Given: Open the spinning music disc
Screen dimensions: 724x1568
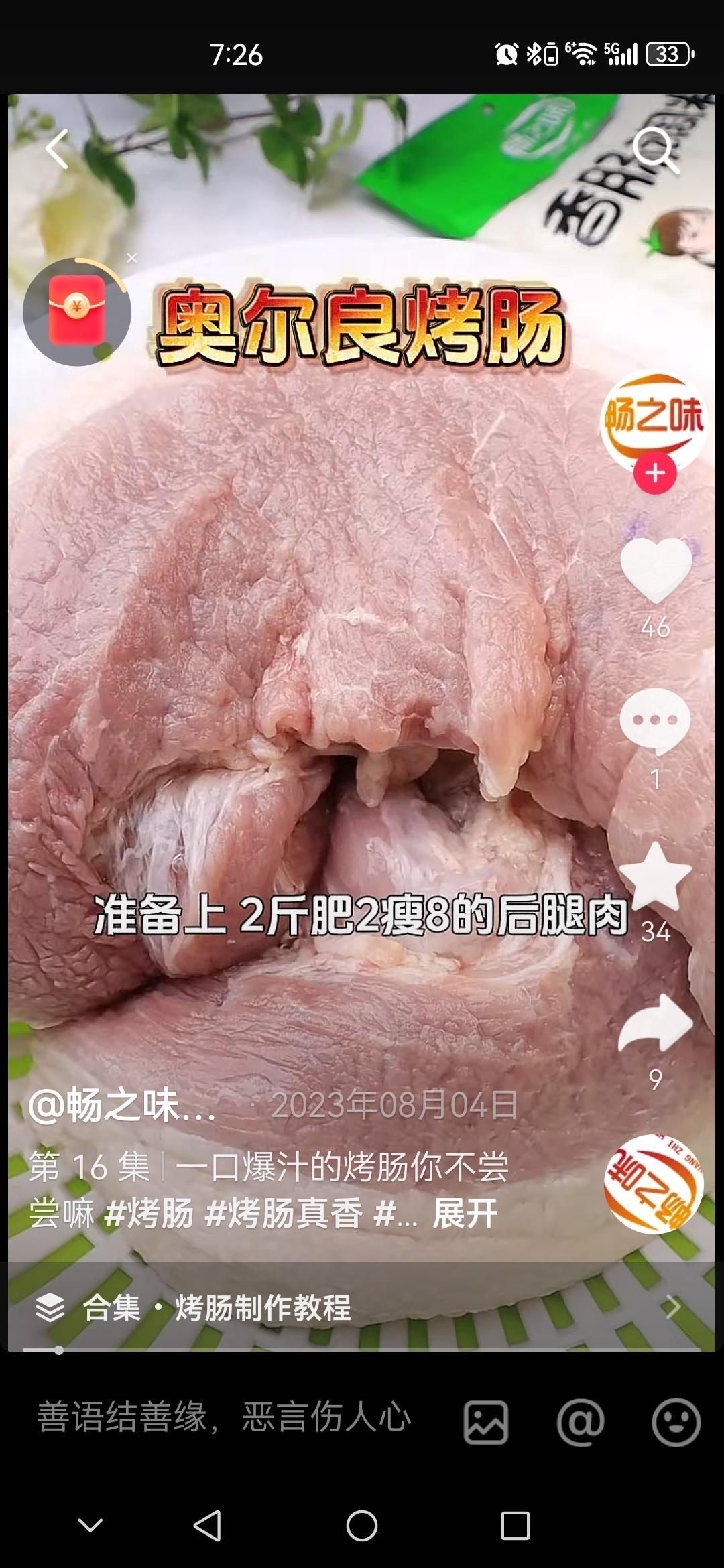Looking at the screenshot, I should tap(654, 1184).
